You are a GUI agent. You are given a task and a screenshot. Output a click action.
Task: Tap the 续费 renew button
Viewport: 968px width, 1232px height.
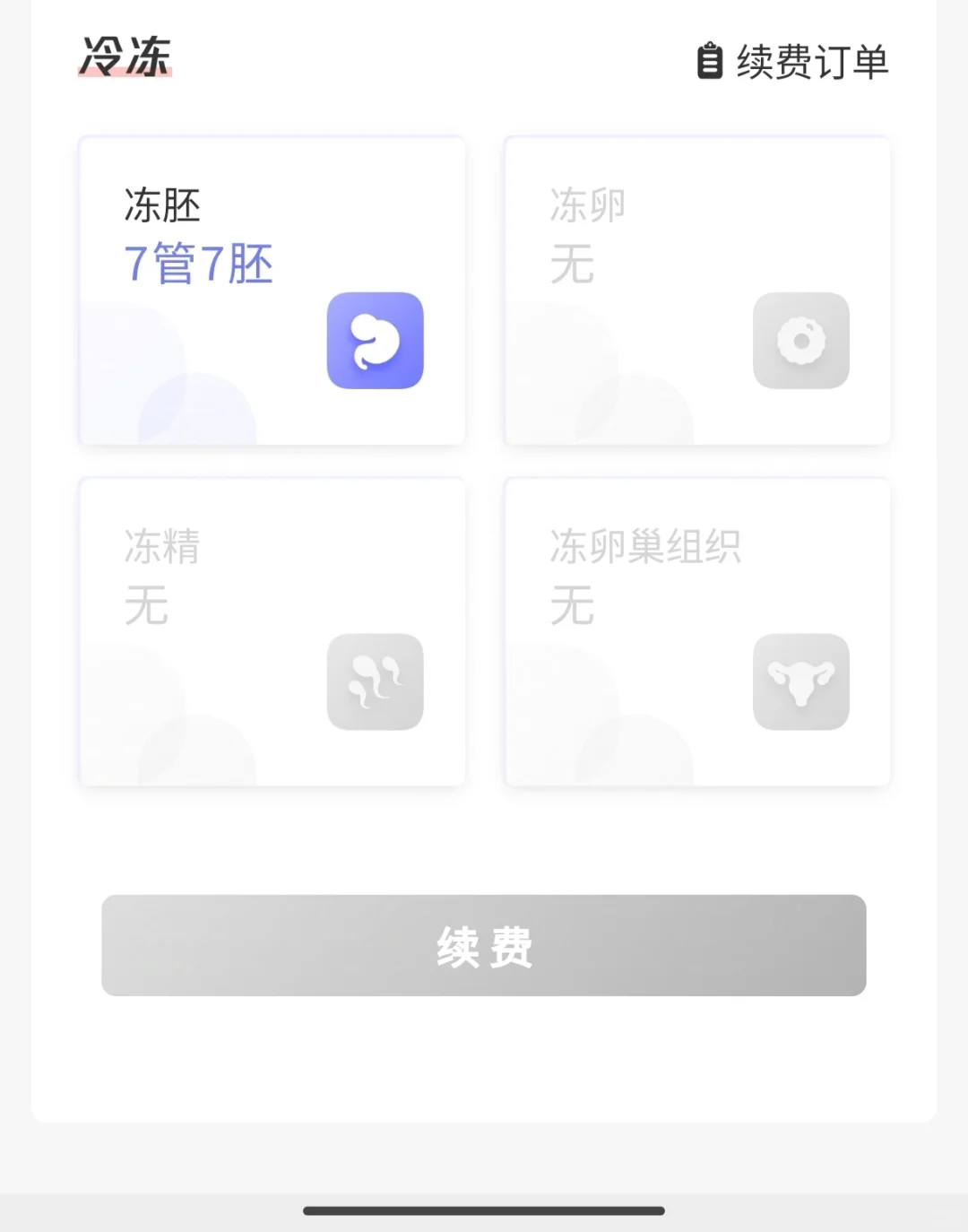484,945
